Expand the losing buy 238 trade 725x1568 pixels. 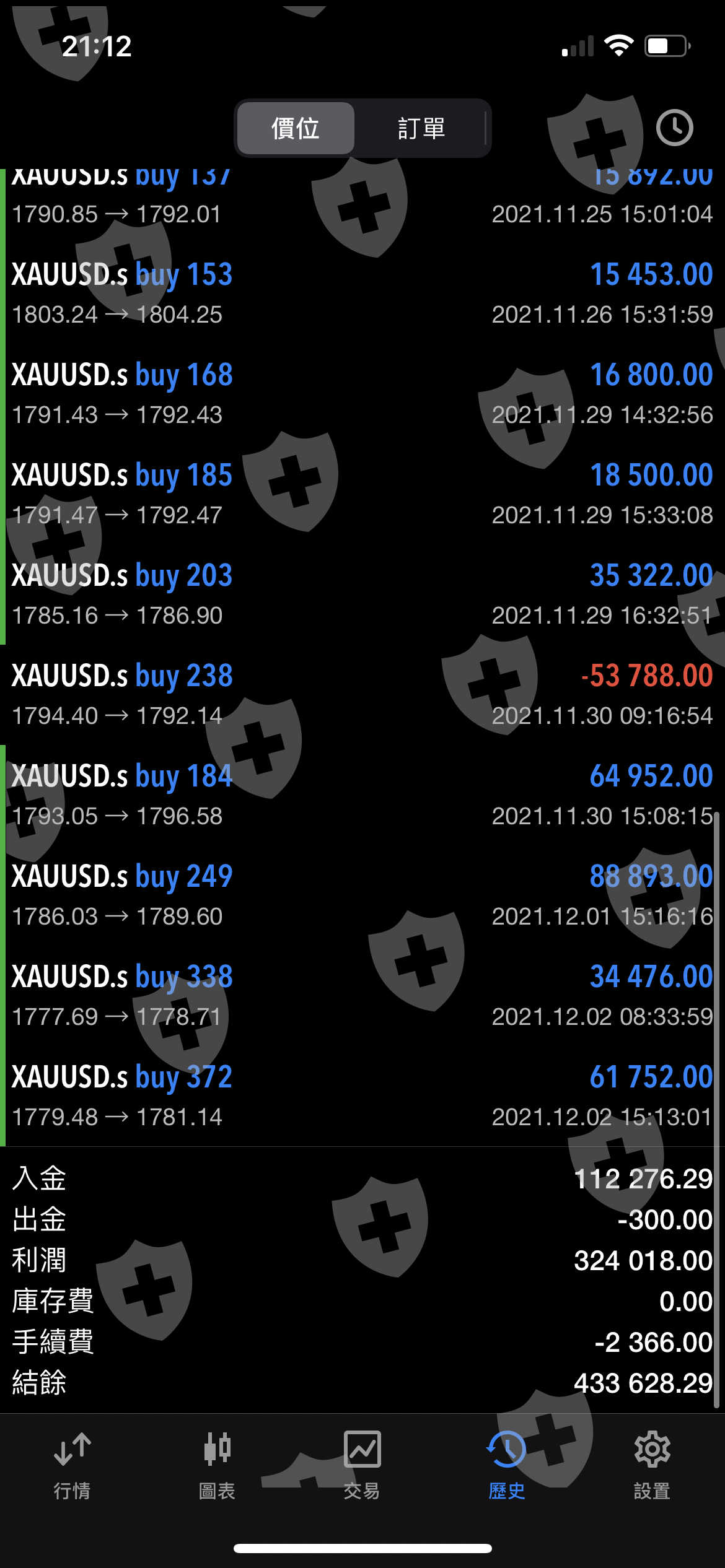[x=362, y=695]
